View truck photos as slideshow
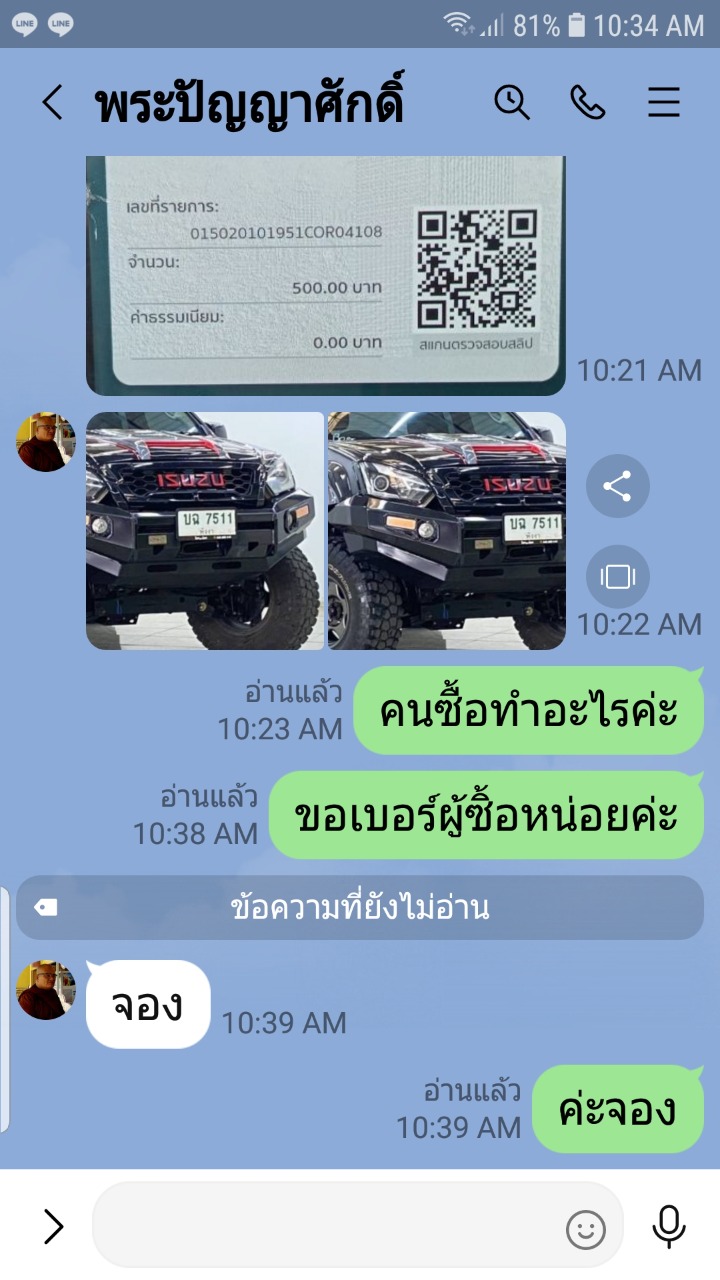 click(x=618, y=577)
